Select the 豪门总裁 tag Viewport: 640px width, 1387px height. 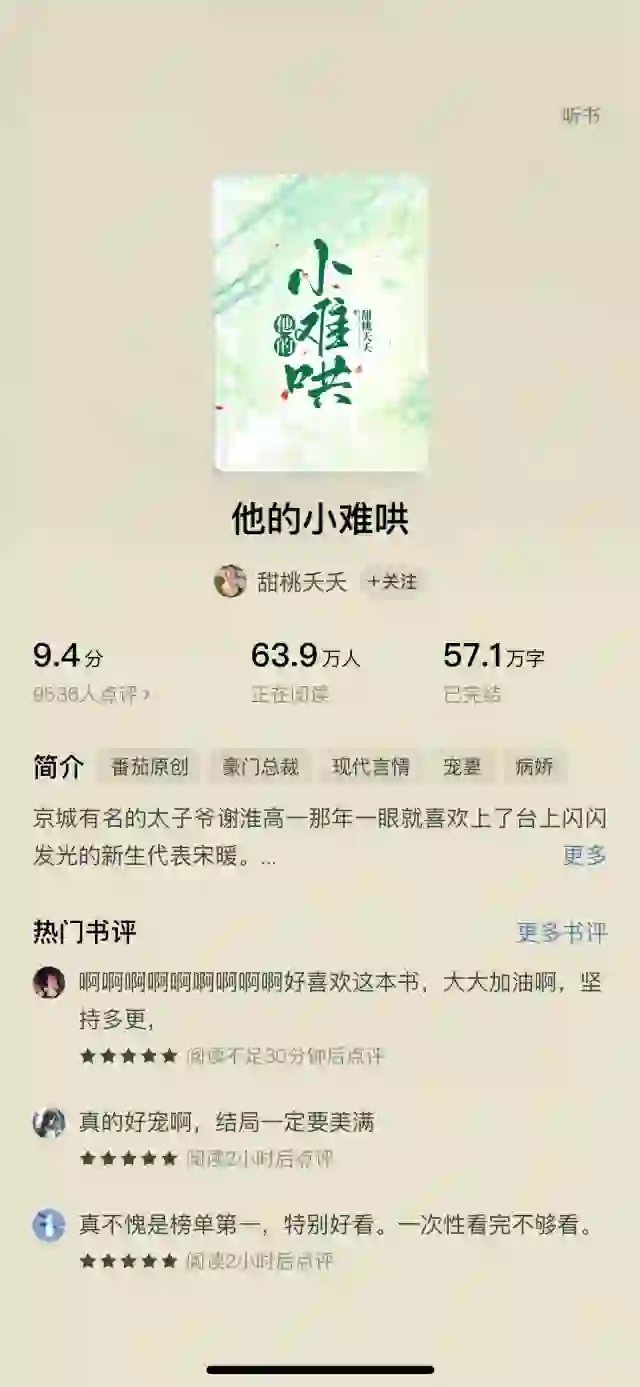(260, 767)
